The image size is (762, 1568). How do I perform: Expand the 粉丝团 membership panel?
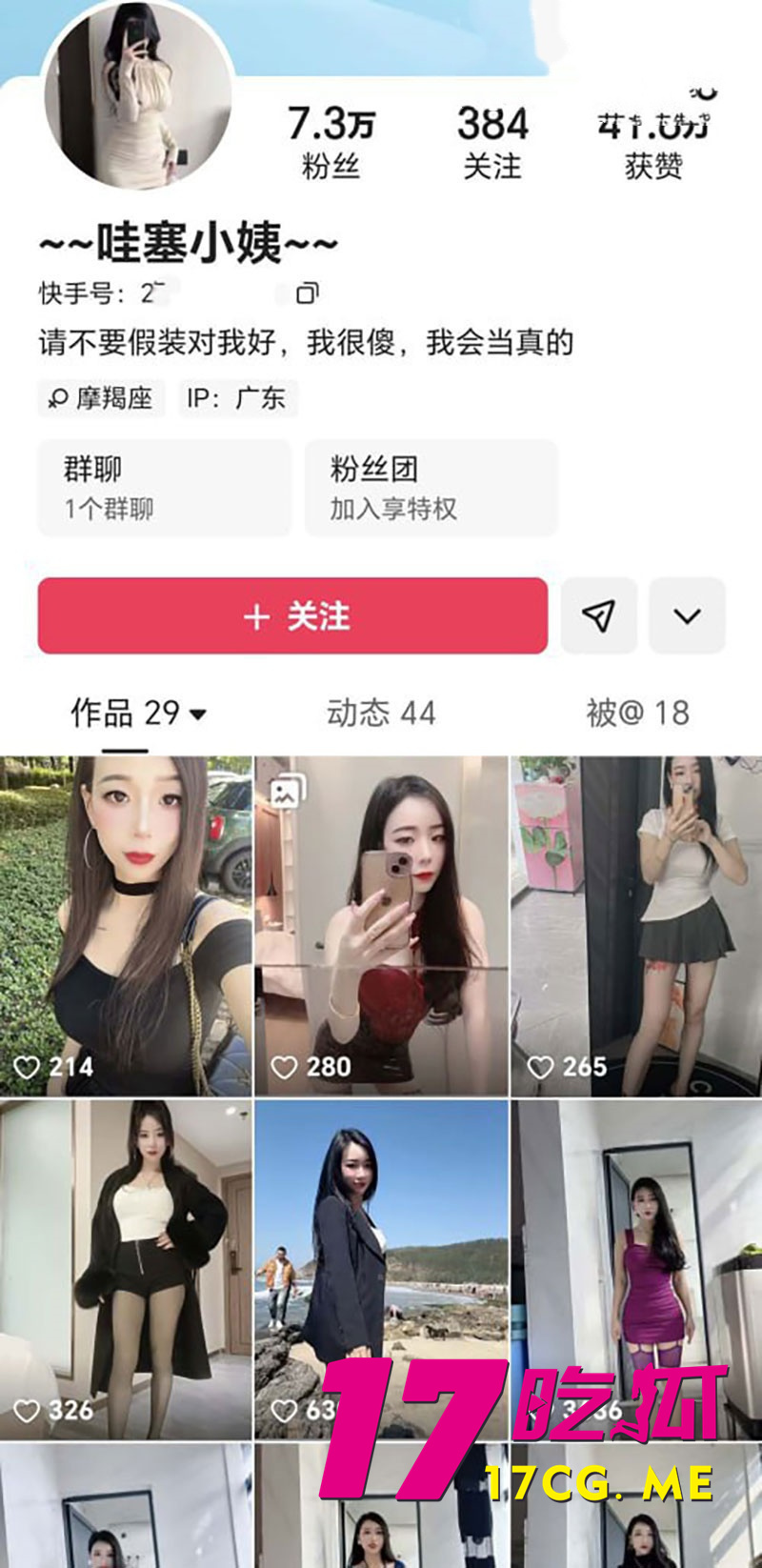coord(431,488)
